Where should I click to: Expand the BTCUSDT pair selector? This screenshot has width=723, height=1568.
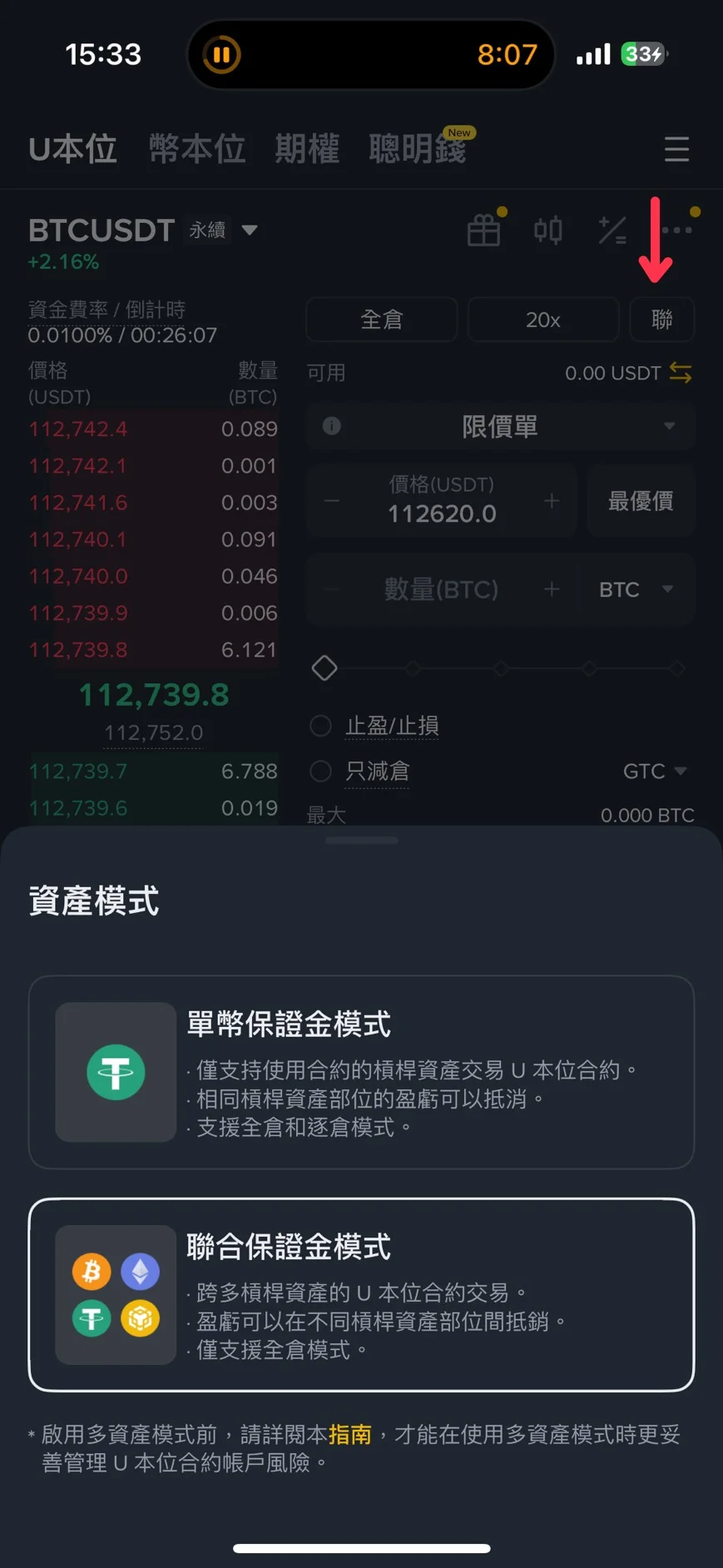pyautogui.click(x=250, y=231)
